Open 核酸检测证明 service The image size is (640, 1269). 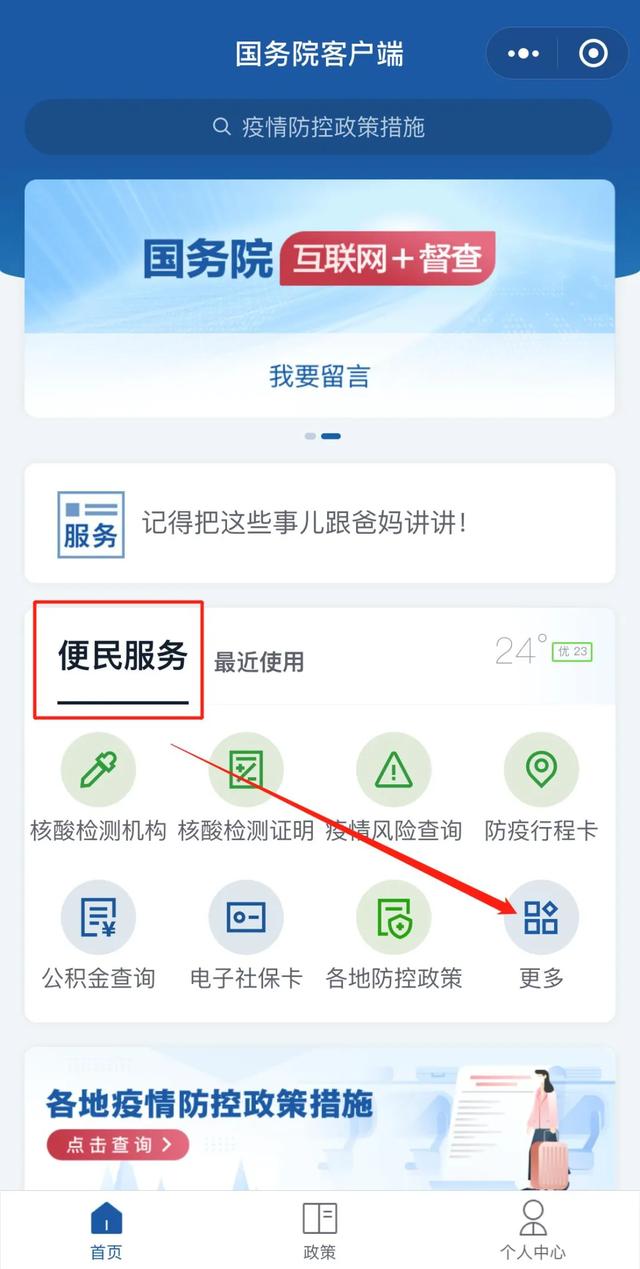tap(246, 787)
